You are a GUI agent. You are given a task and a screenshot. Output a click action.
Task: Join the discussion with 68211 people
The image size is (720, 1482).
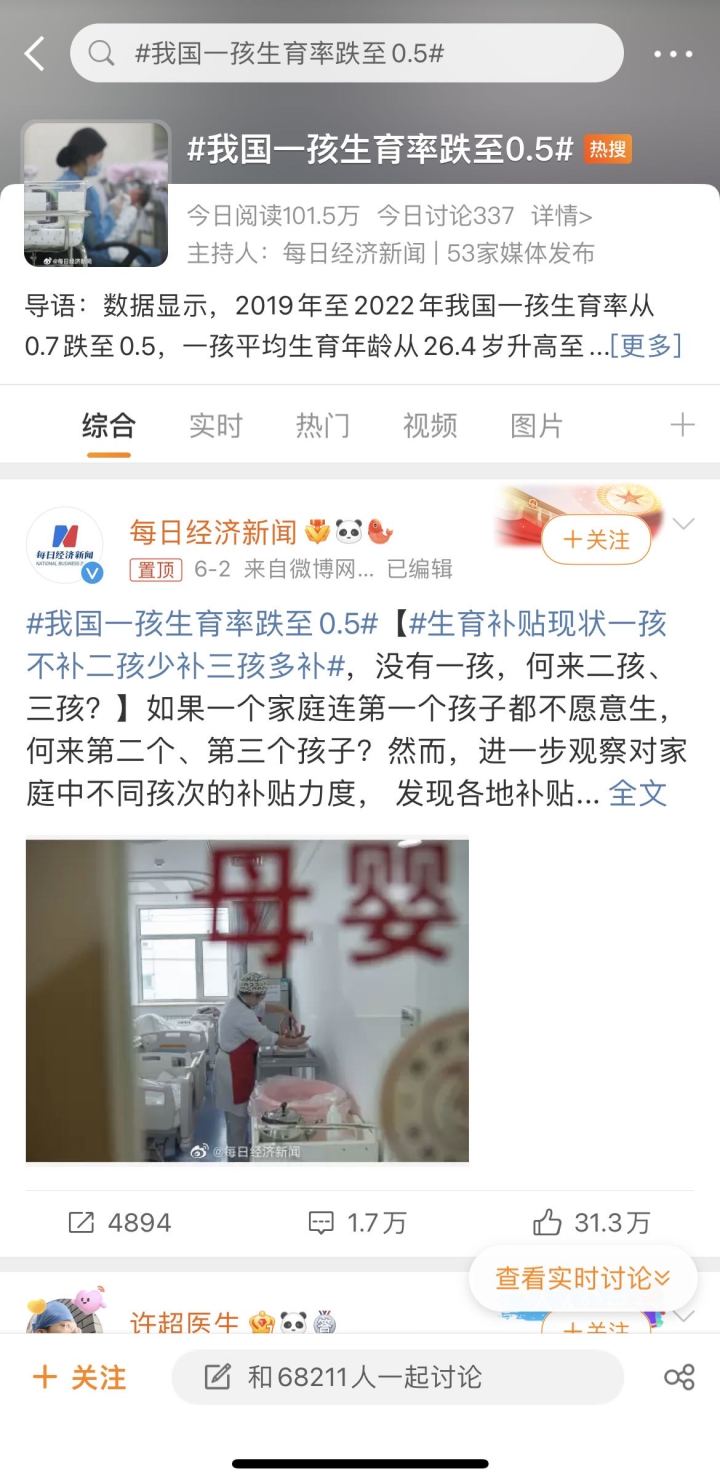397,1377
